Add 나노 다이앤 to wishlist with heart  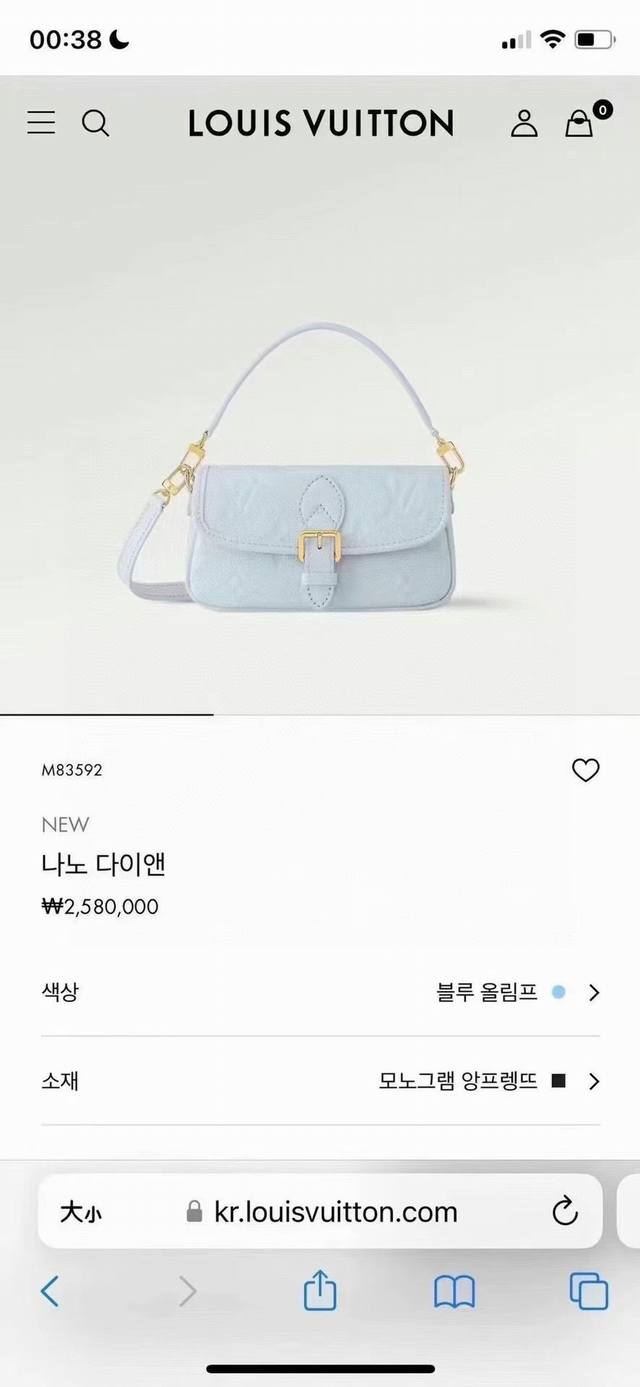click(x=585, y=770)
